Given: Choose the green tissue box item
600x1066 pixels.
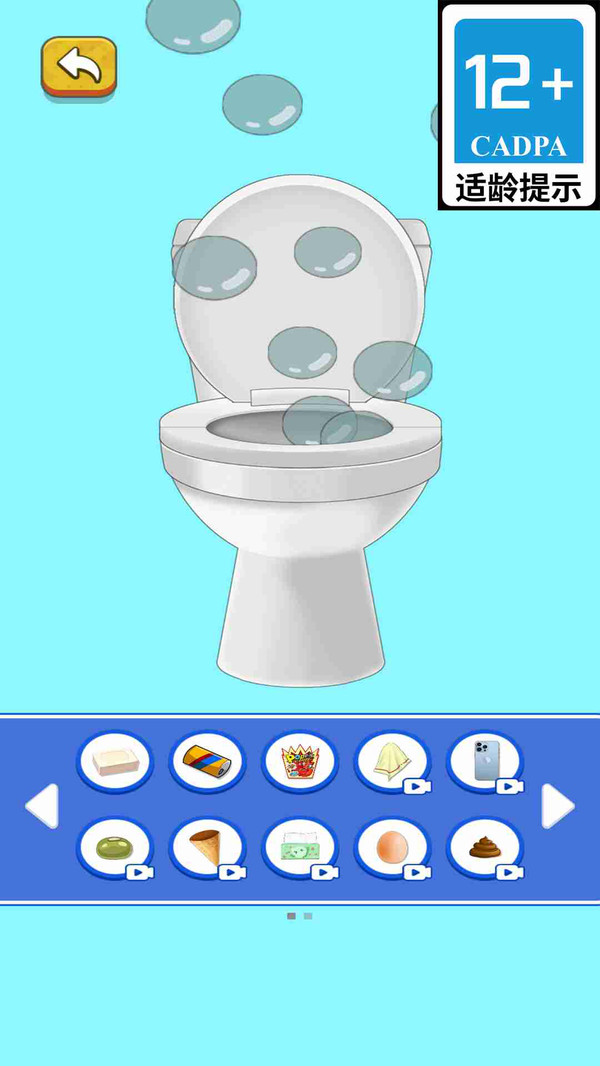Looking at the screenshot, I should pyautogui.click(x=300, y=848).
